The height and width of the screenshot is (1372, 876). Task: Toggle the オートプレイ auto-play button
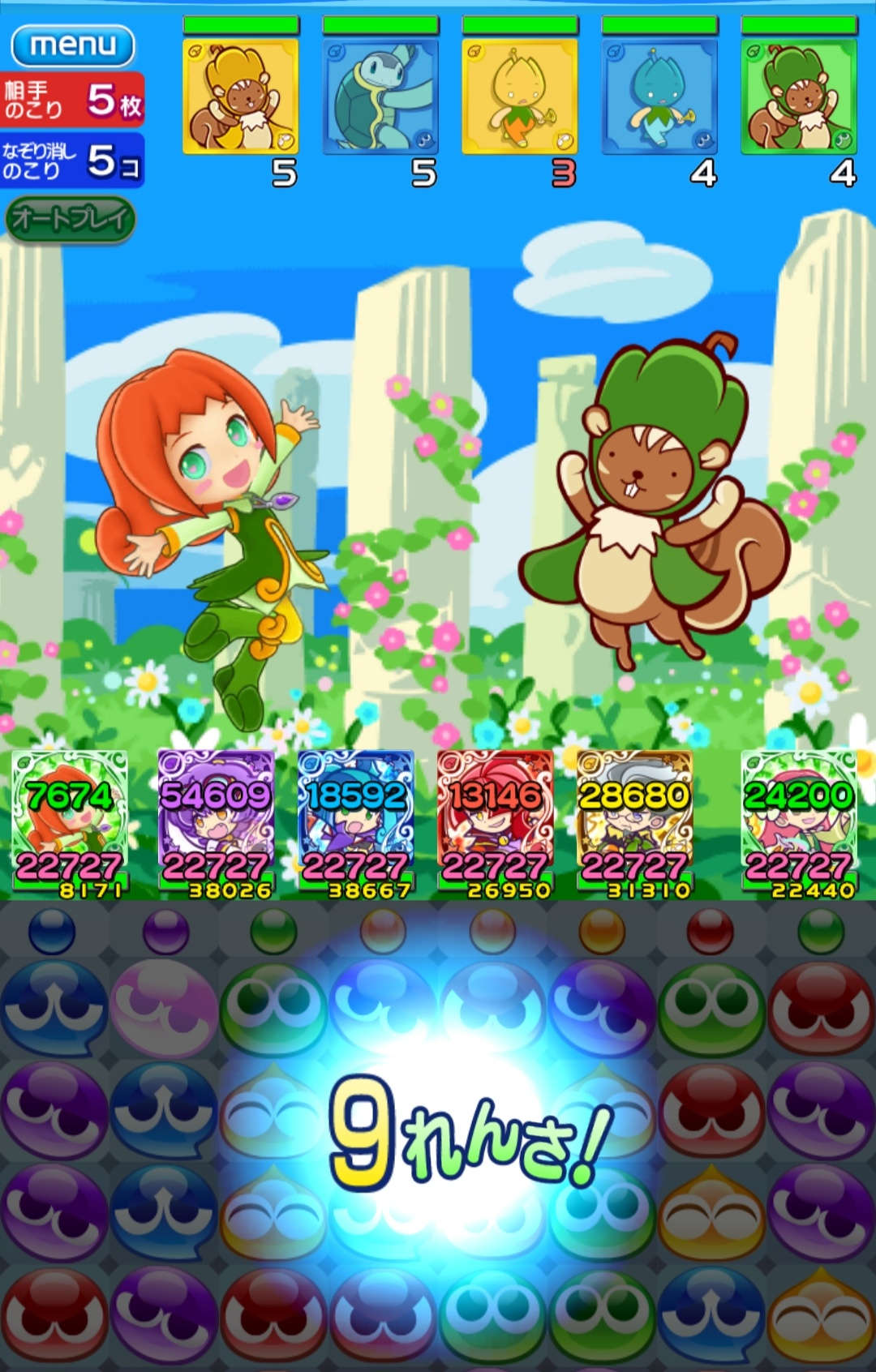[x=71, y=219]
